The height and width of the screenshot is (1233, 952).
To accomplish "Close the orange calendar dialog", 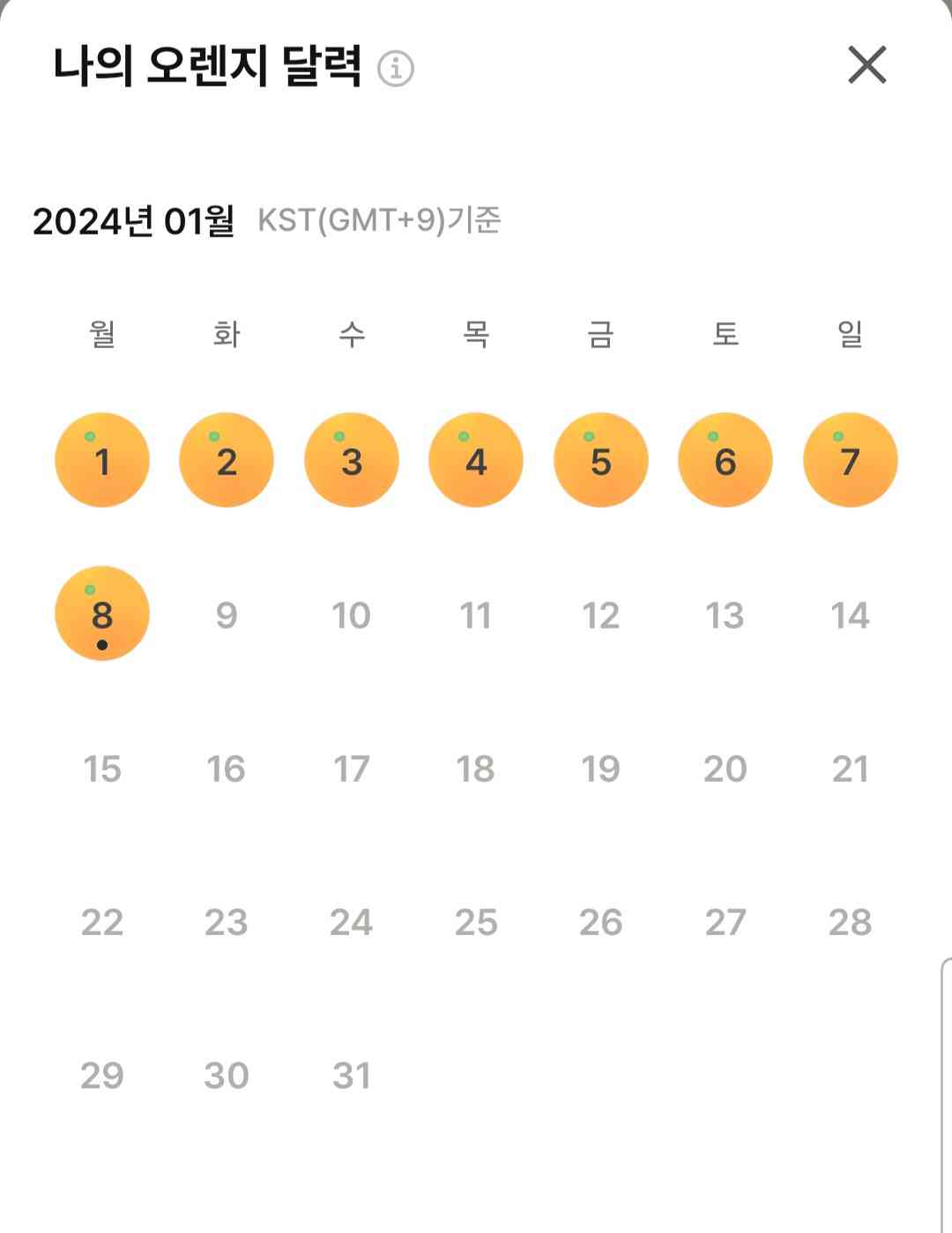I will point(866,65).
